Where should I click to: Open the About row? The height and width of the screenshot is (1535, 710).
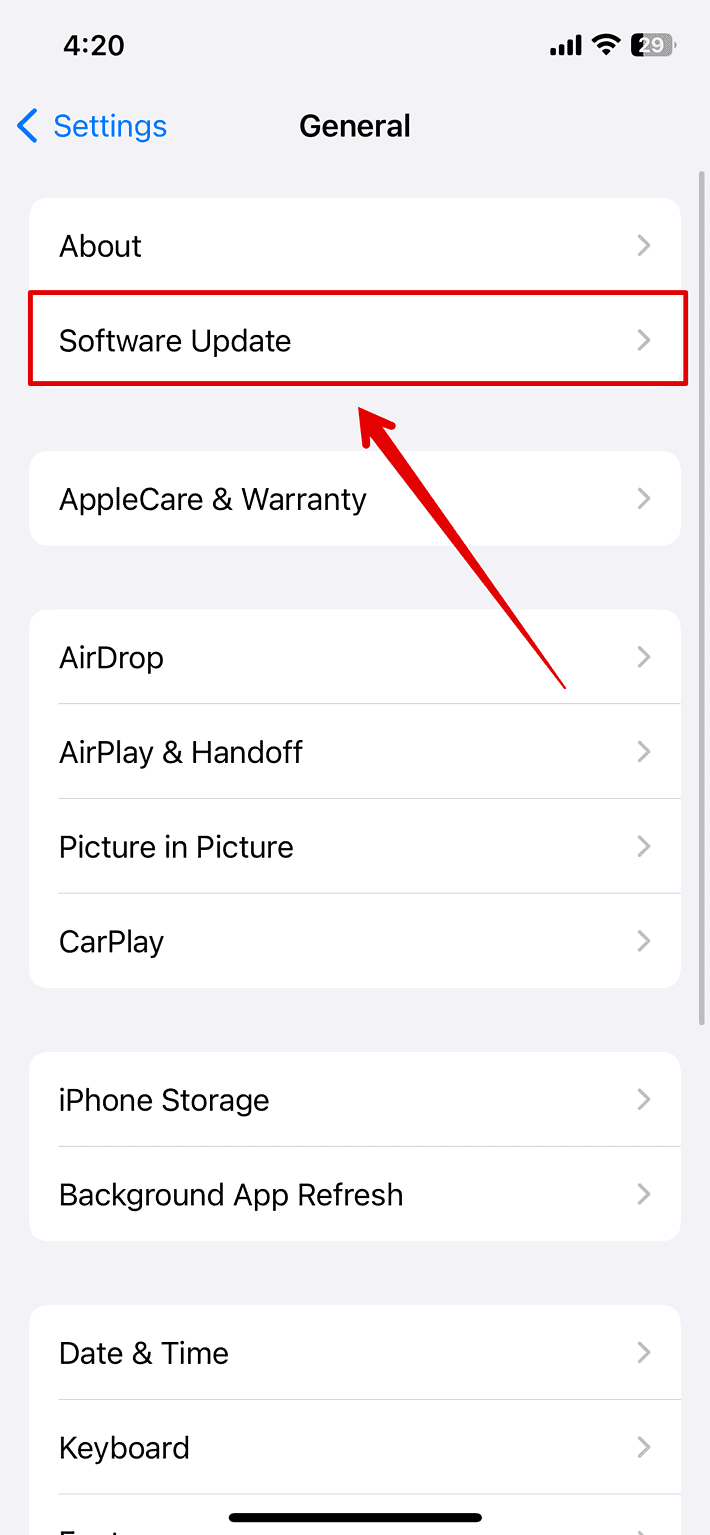pos(355,246)
